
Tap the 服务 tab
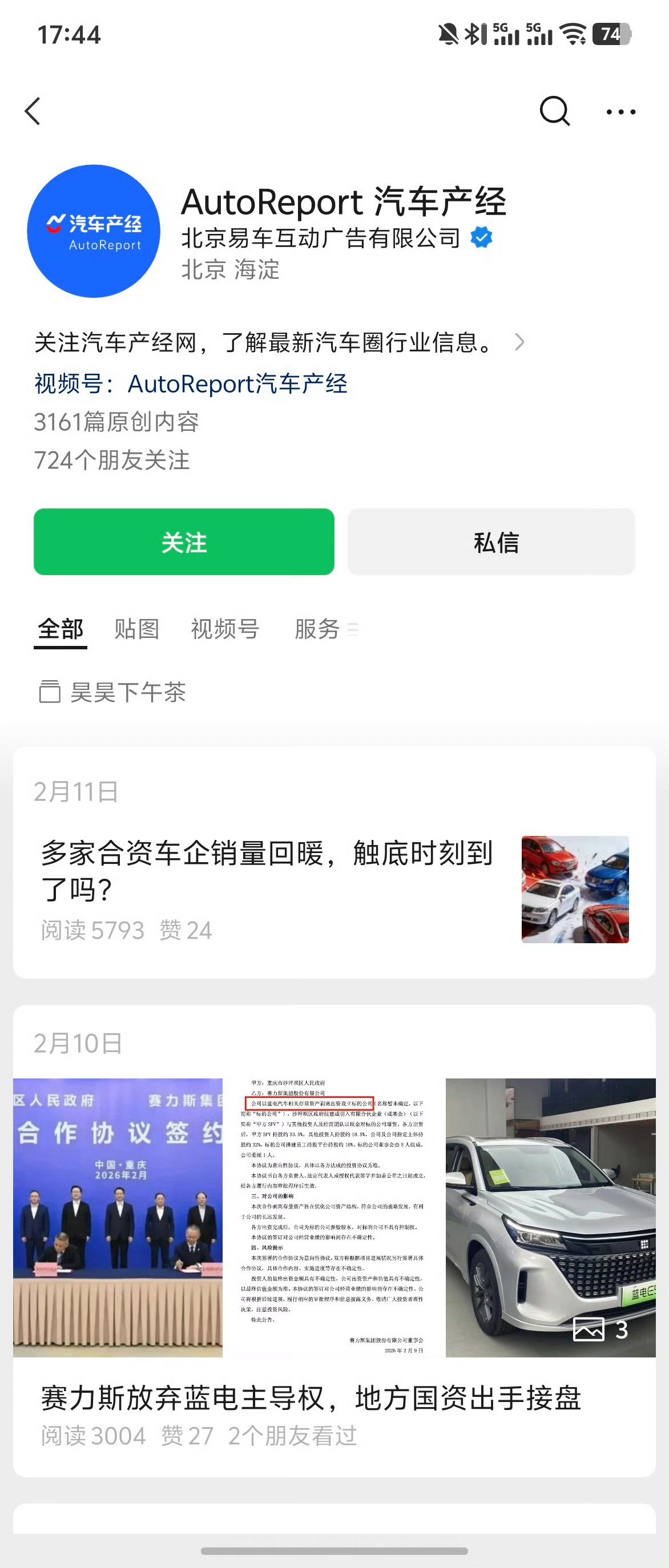(317, 630)
